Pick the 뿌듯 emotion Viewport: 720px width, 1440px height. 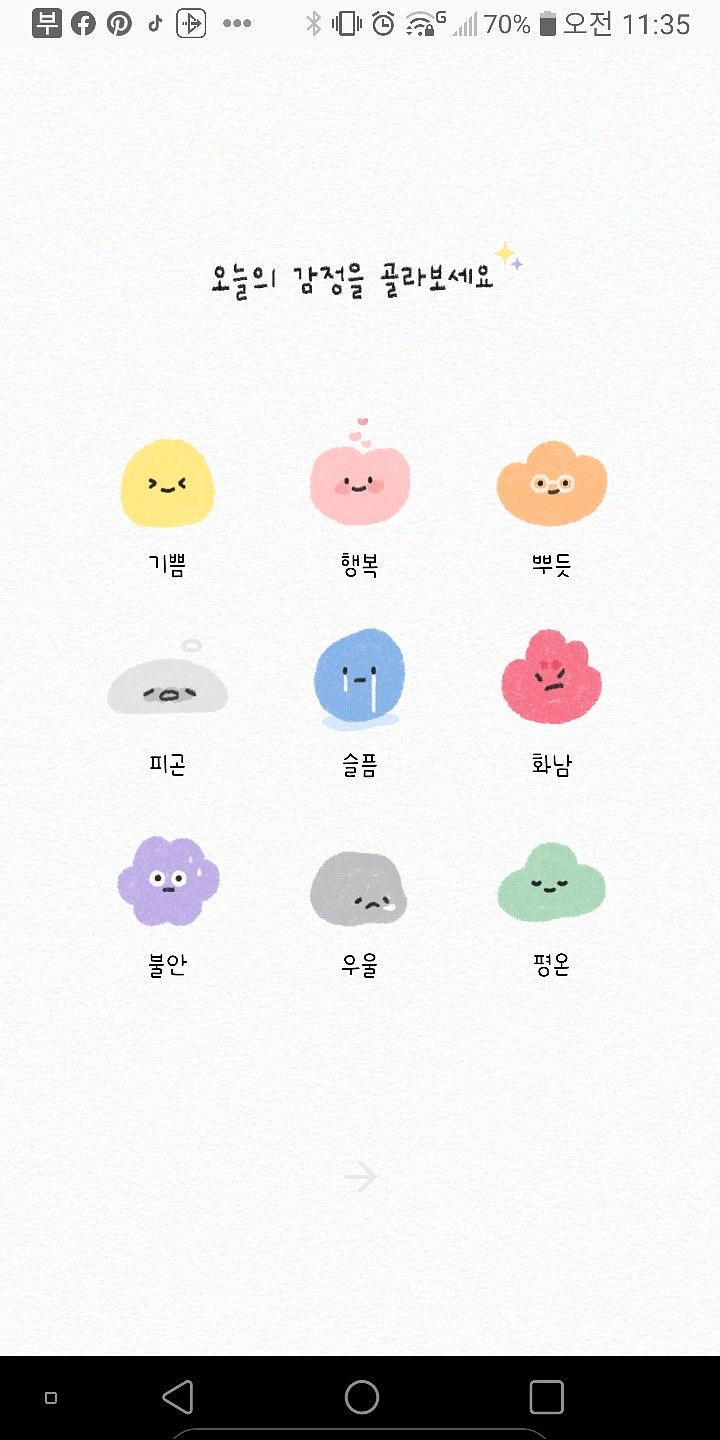(551, 485)
